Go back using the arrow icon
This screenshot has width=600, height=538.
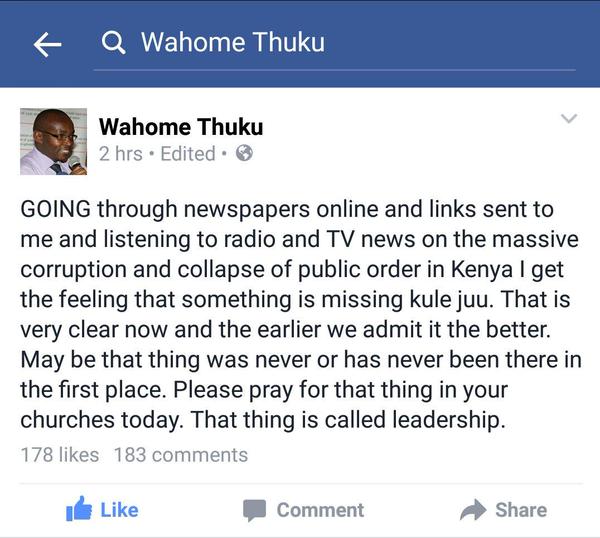point(47,44)
